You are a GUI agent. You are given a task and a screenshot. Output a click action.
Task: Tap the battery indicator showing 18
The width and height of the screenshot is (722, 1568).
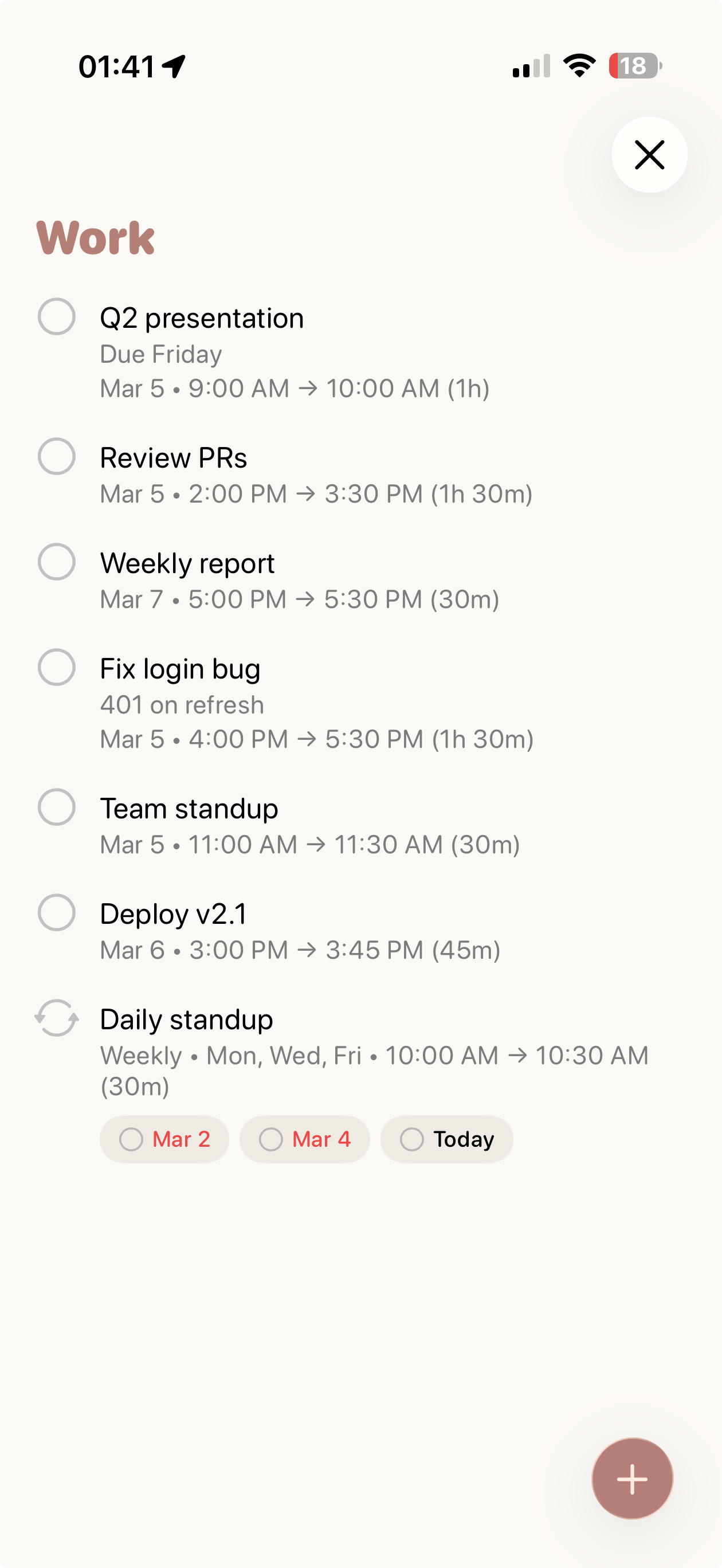tap(634, 67)
